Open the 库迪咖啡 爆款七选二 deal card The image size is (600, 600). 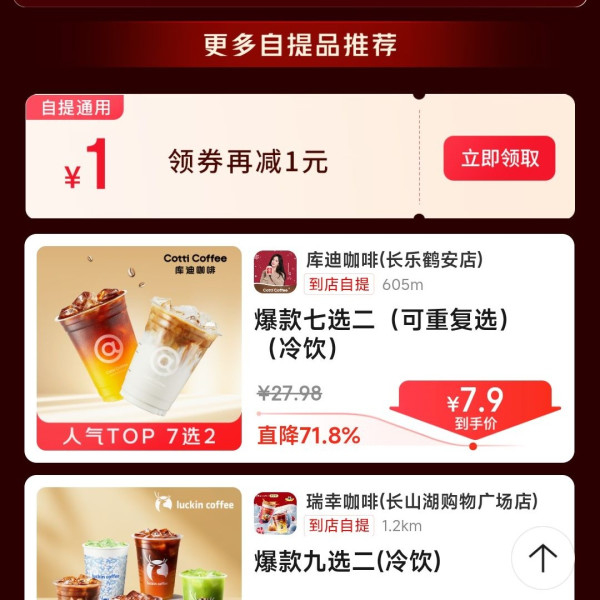(382, 334)
